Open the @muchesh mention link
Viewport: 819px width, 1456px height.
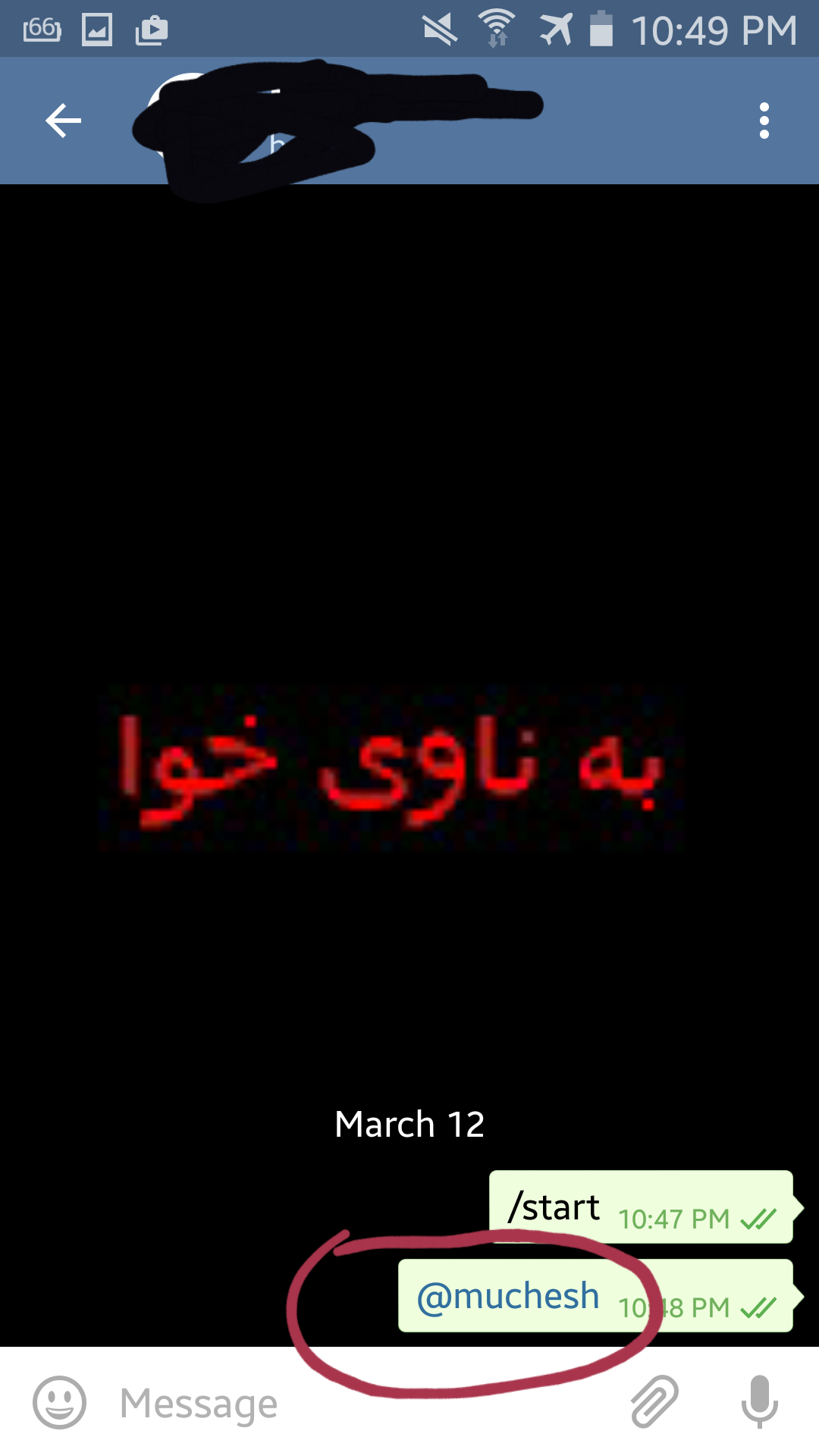[508, 1297]
